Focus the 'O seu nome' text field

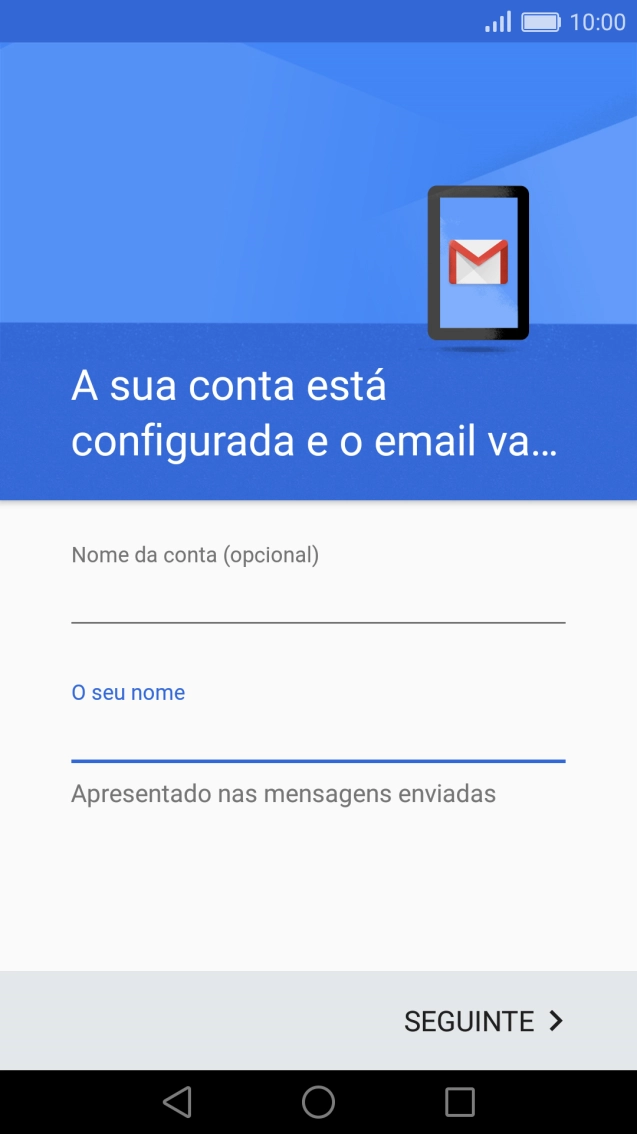tap(318, 738)
